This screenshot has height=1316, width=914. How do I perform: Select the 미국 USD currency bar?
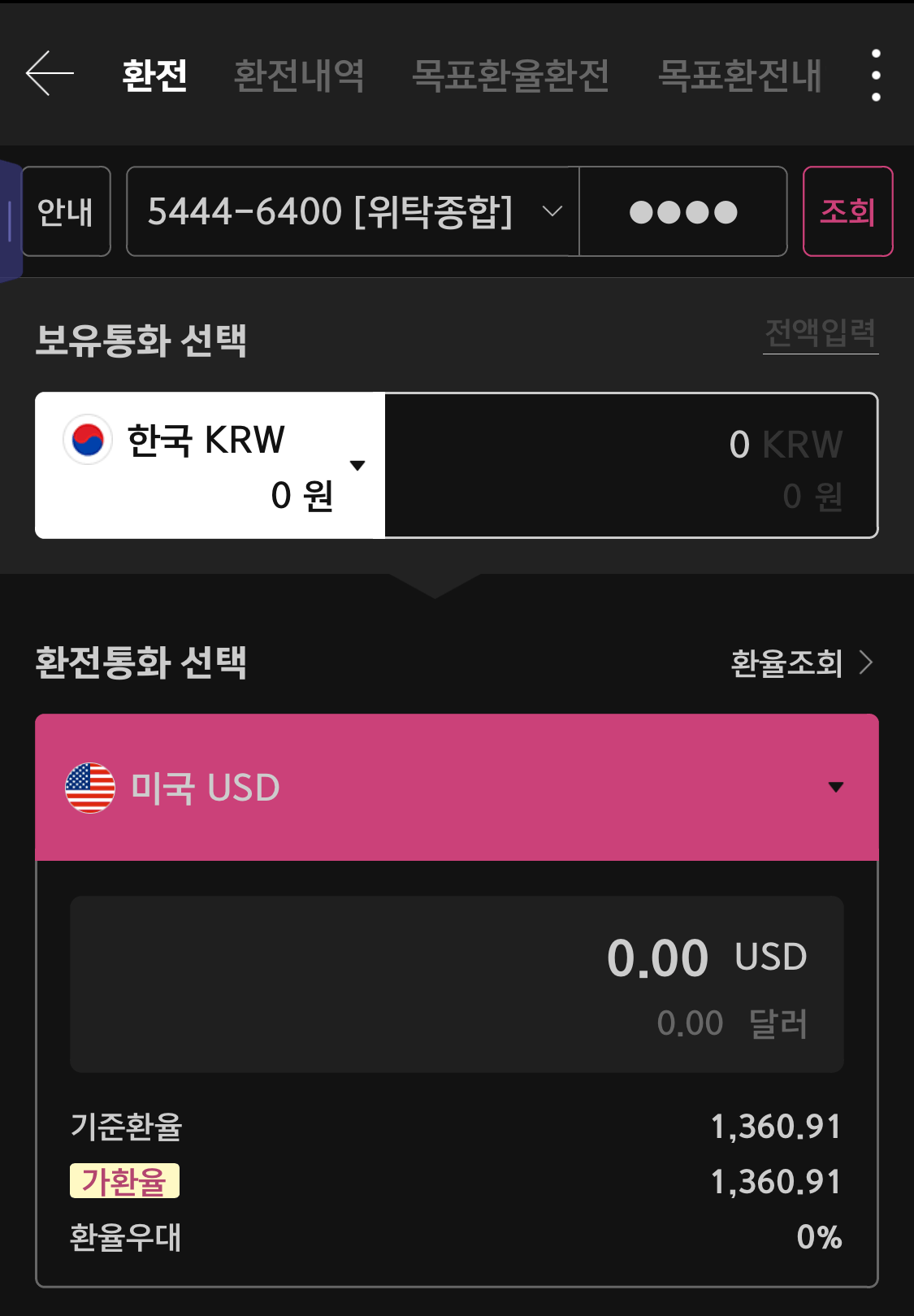click(x=457, y=786)
